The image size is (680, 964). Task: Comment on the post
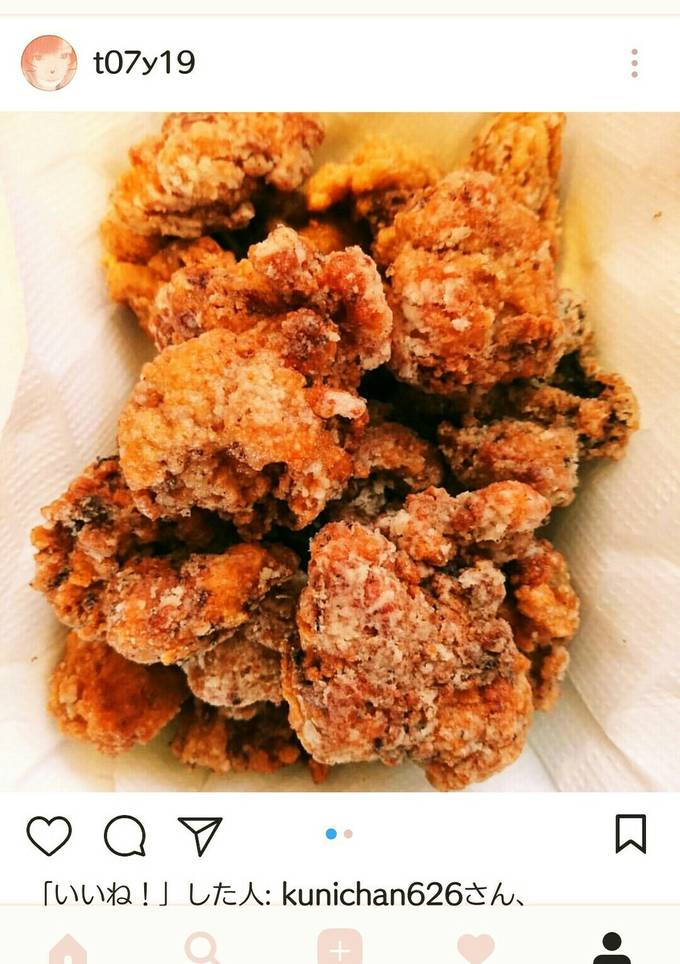point(125,835)
